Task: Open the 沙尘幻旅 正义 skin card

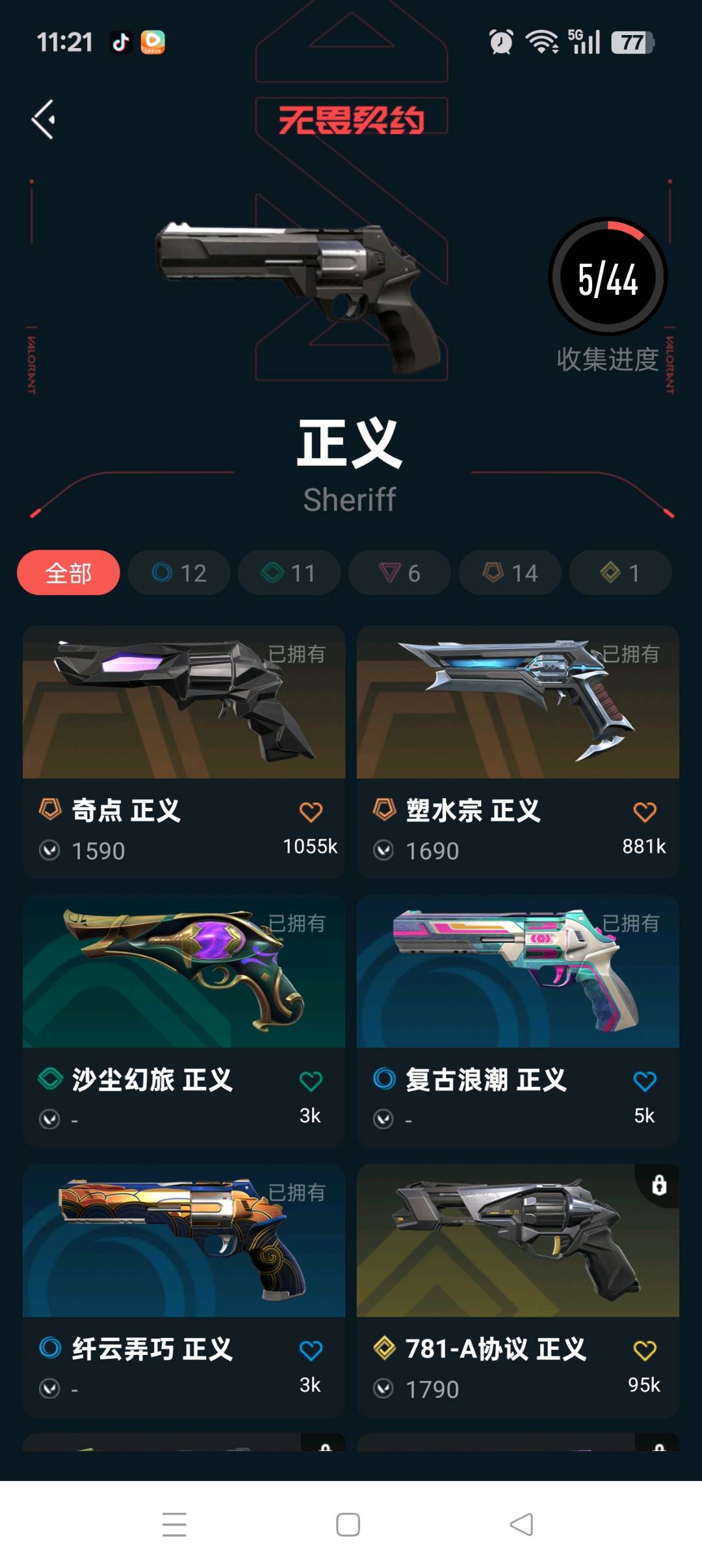Action: (184, 1021)
